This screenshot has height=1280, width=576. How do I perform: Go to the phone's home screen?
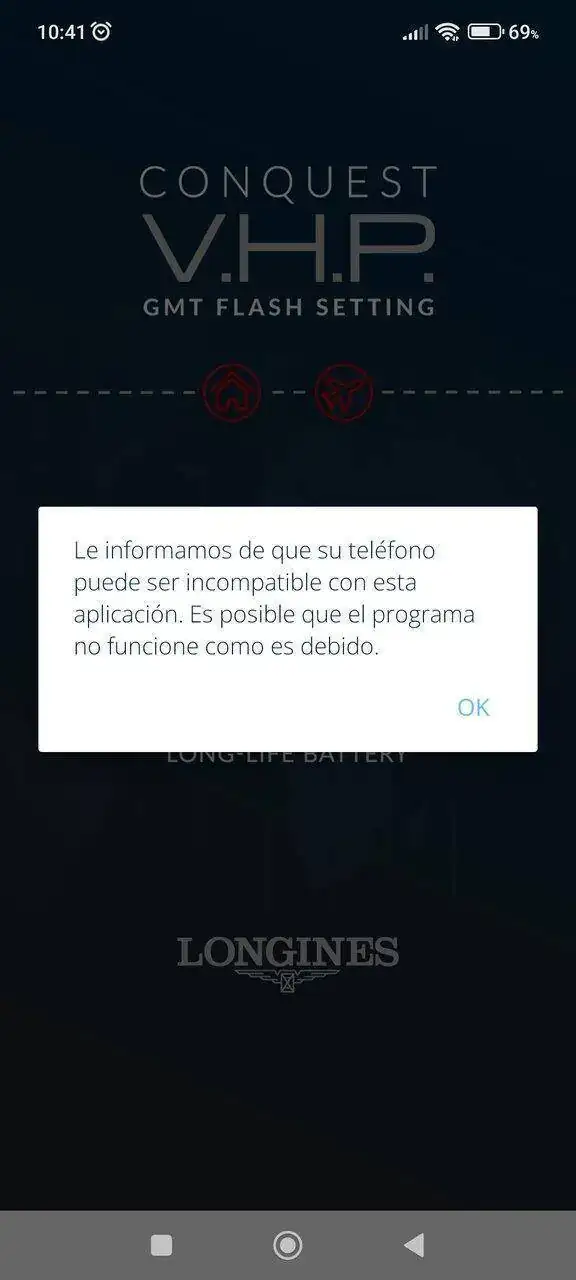[x=288, y=1245]
